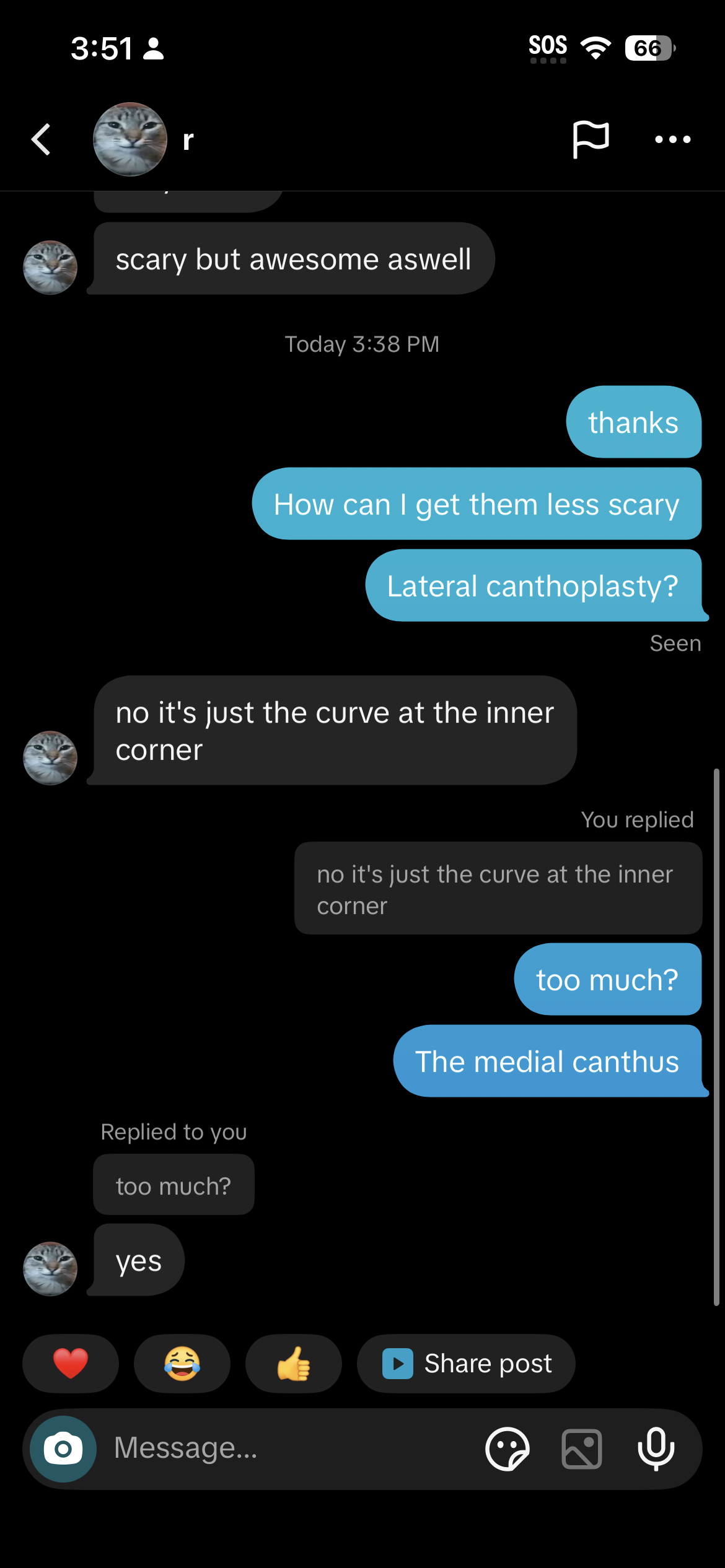
Task: Report this chat with the flag icon
Action: 591,139
